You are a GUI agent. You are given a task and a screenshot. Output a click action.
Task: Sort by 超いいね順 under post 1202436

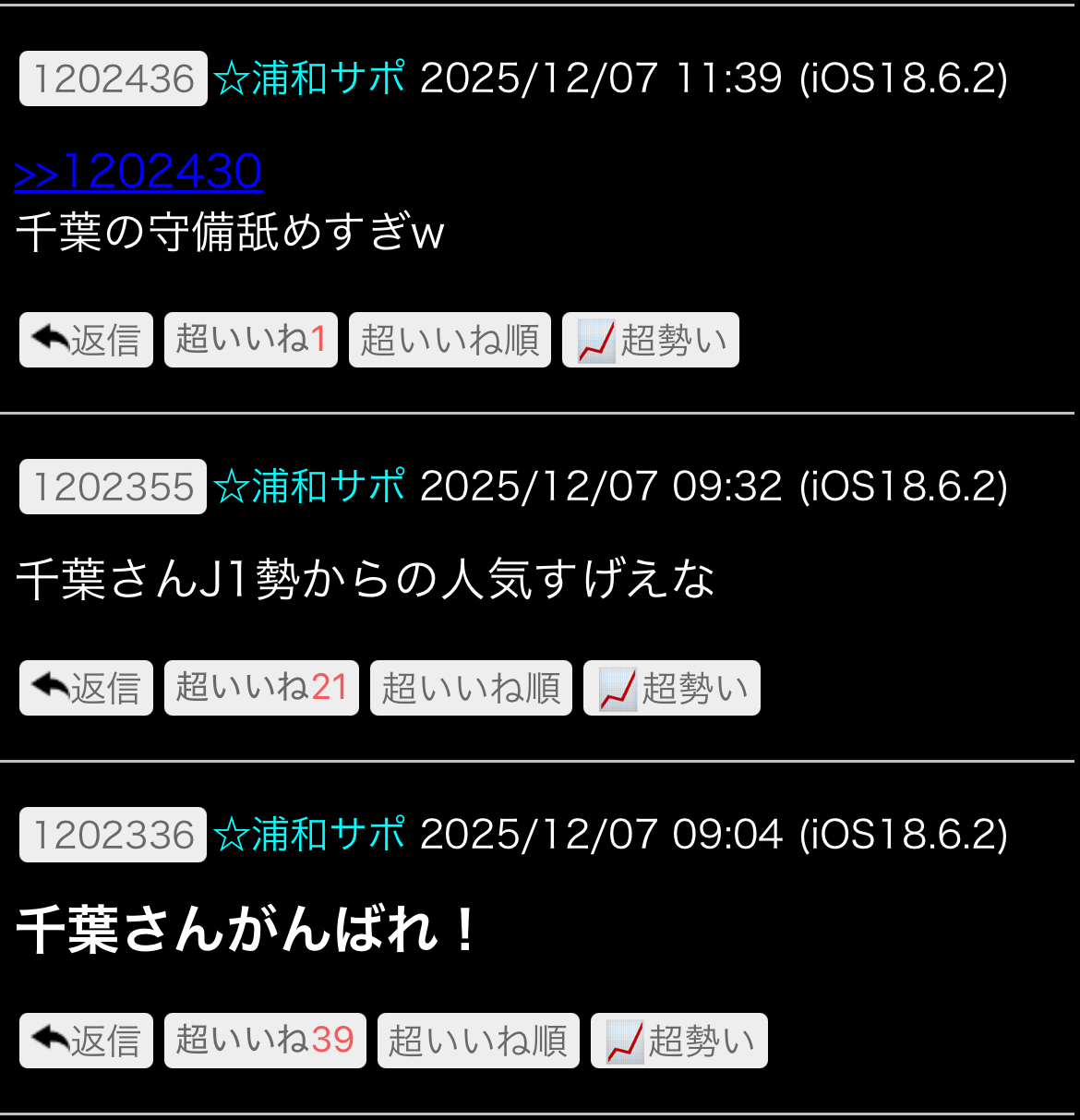(x=450, y=340)
